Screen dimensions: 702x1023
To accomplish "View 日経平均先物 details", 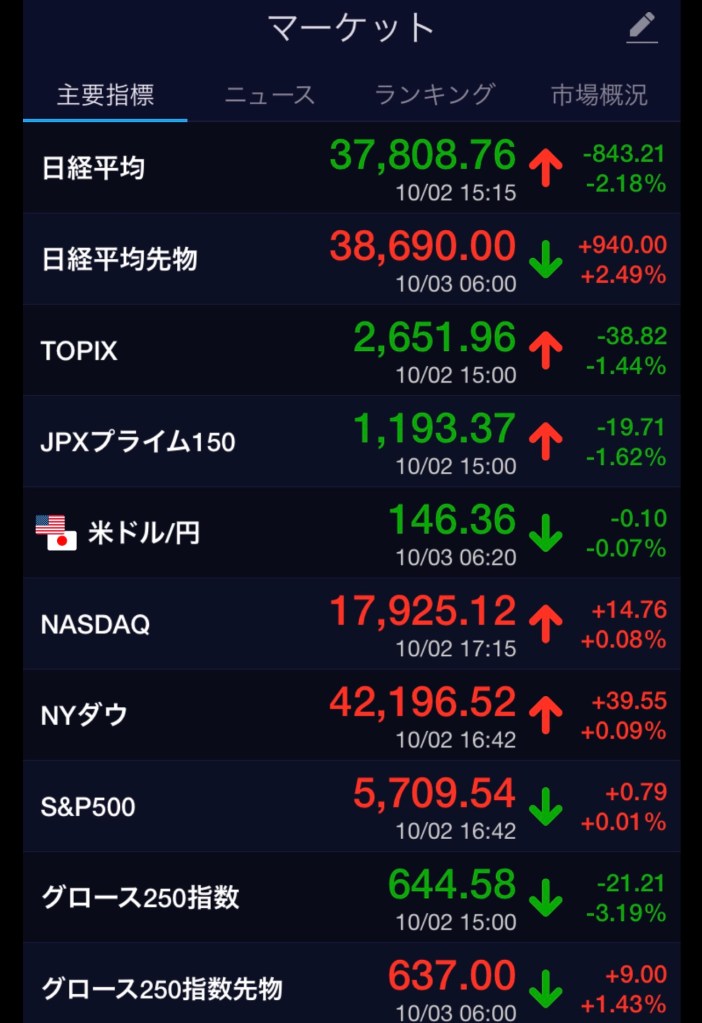I will coord(351,259).
